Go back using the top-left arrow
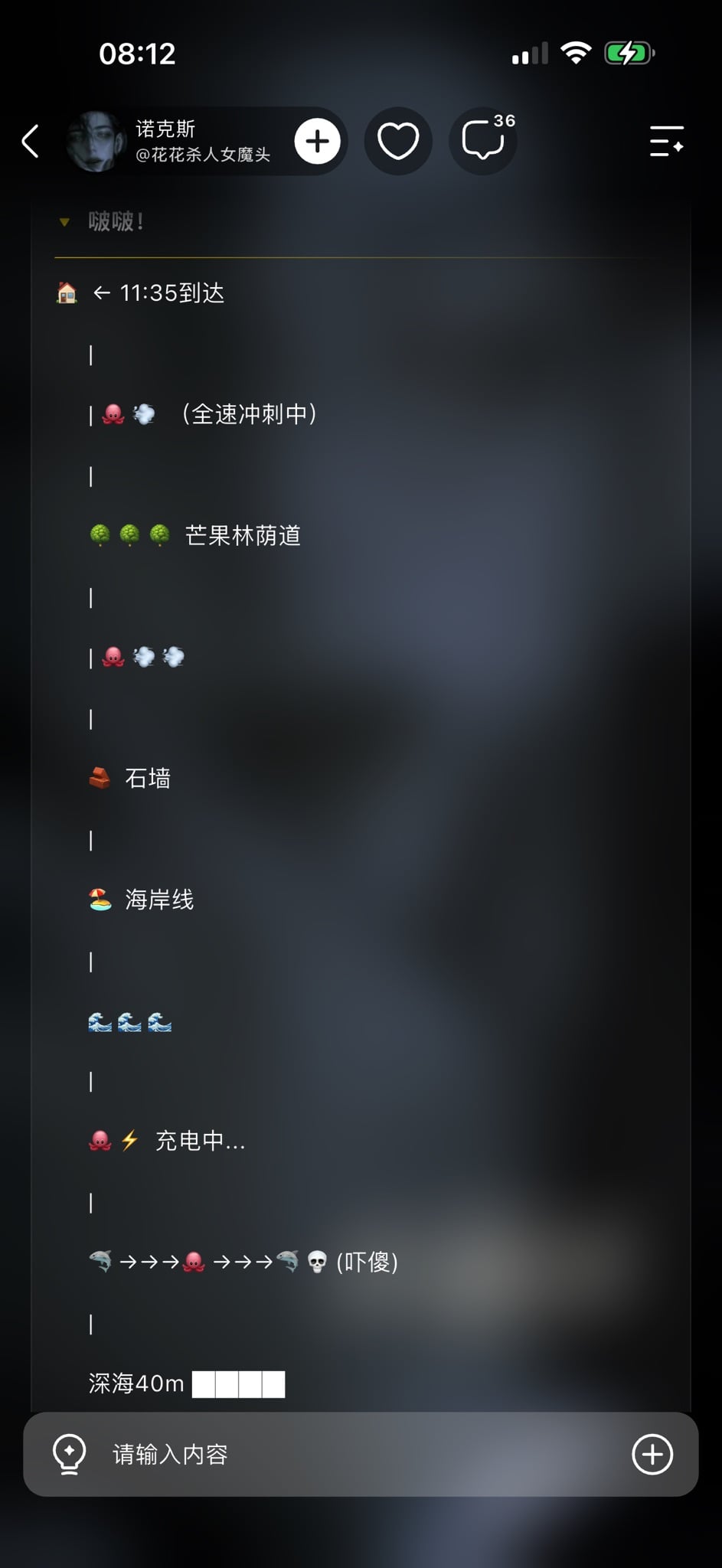Screen dimensions: 722x1568 point(31,142)
